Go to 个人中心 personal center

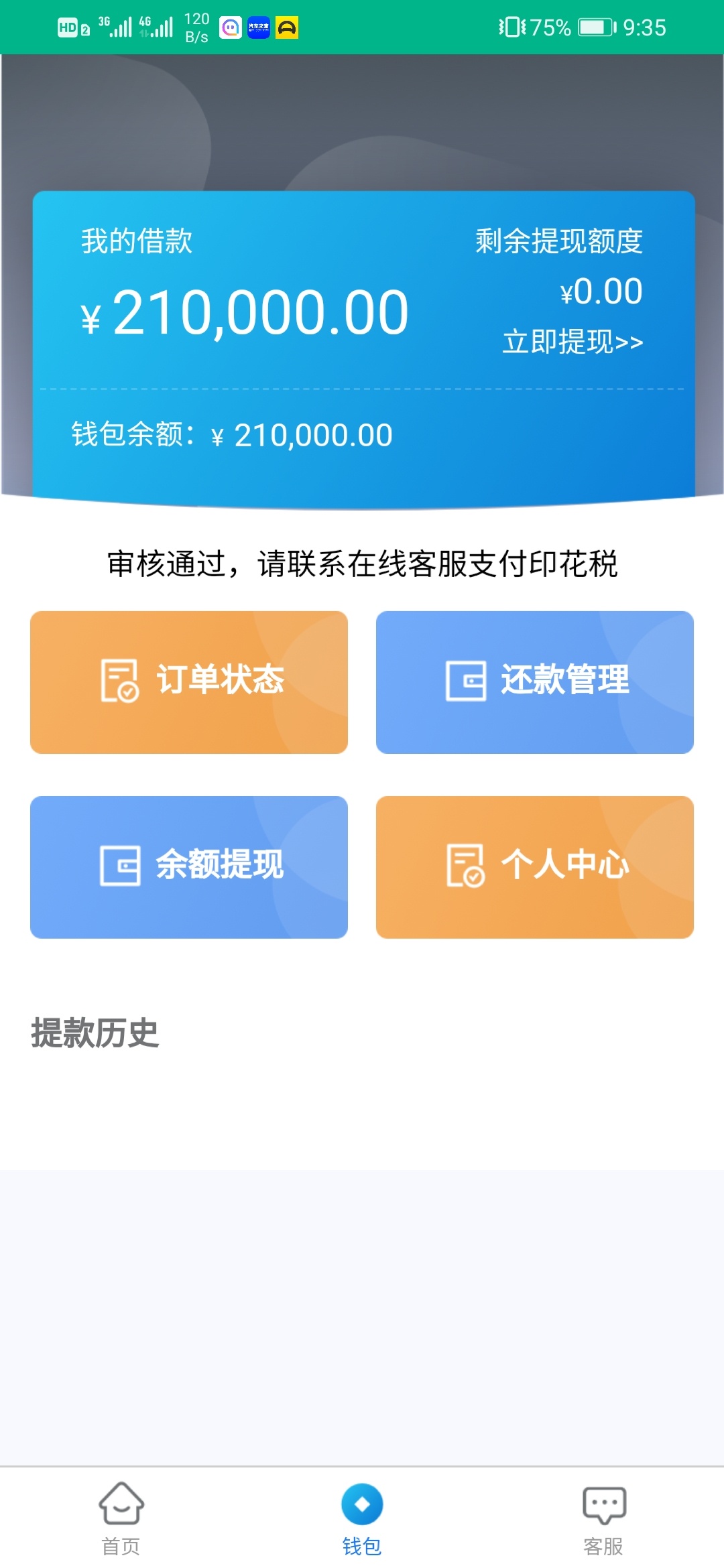point(535,867)
